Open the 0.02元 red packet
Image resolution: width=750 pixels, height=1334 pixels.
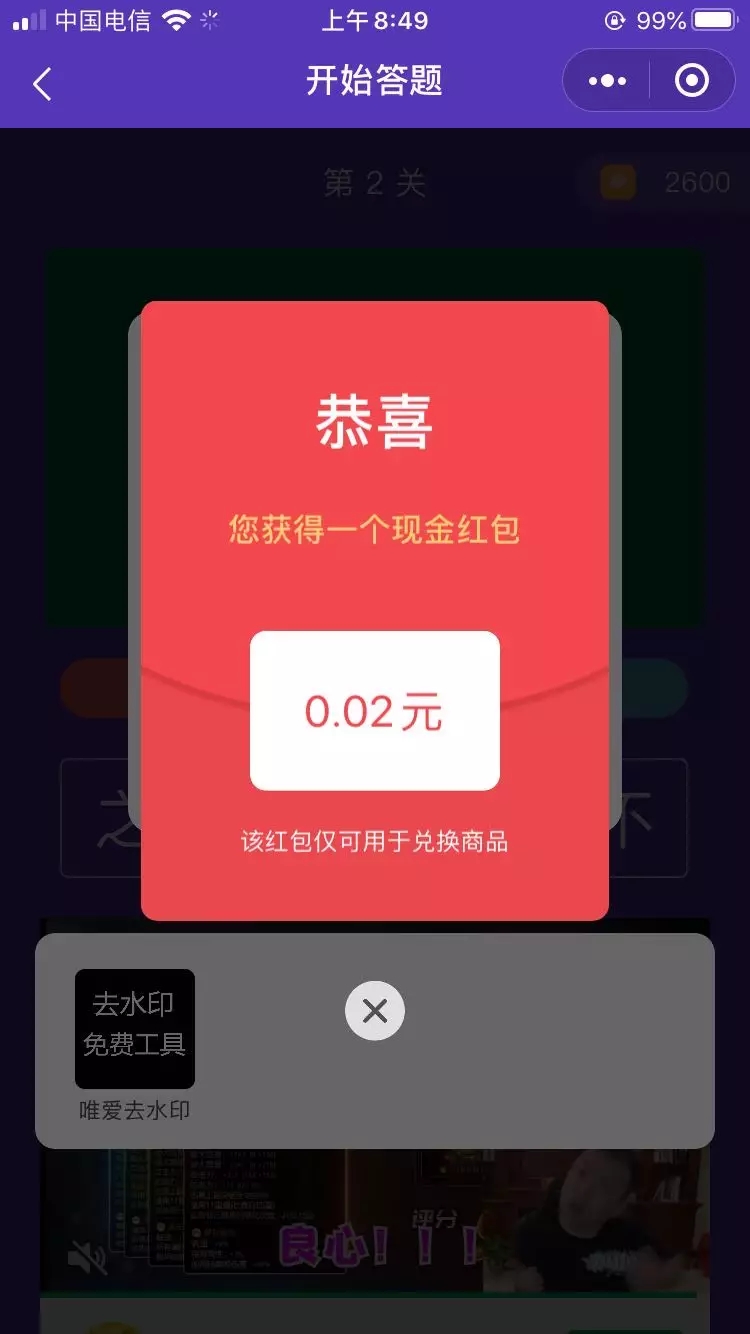(374, 711)
